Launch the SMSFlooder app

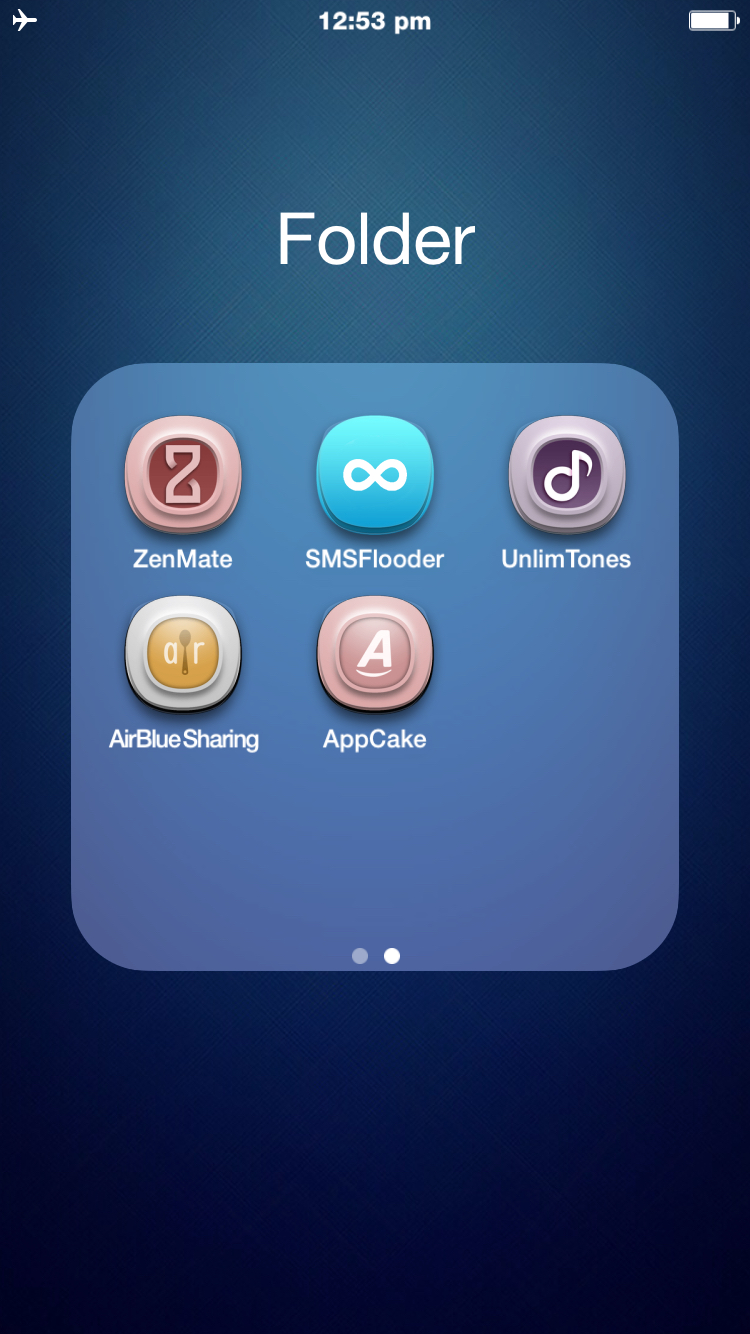point(375,476)
